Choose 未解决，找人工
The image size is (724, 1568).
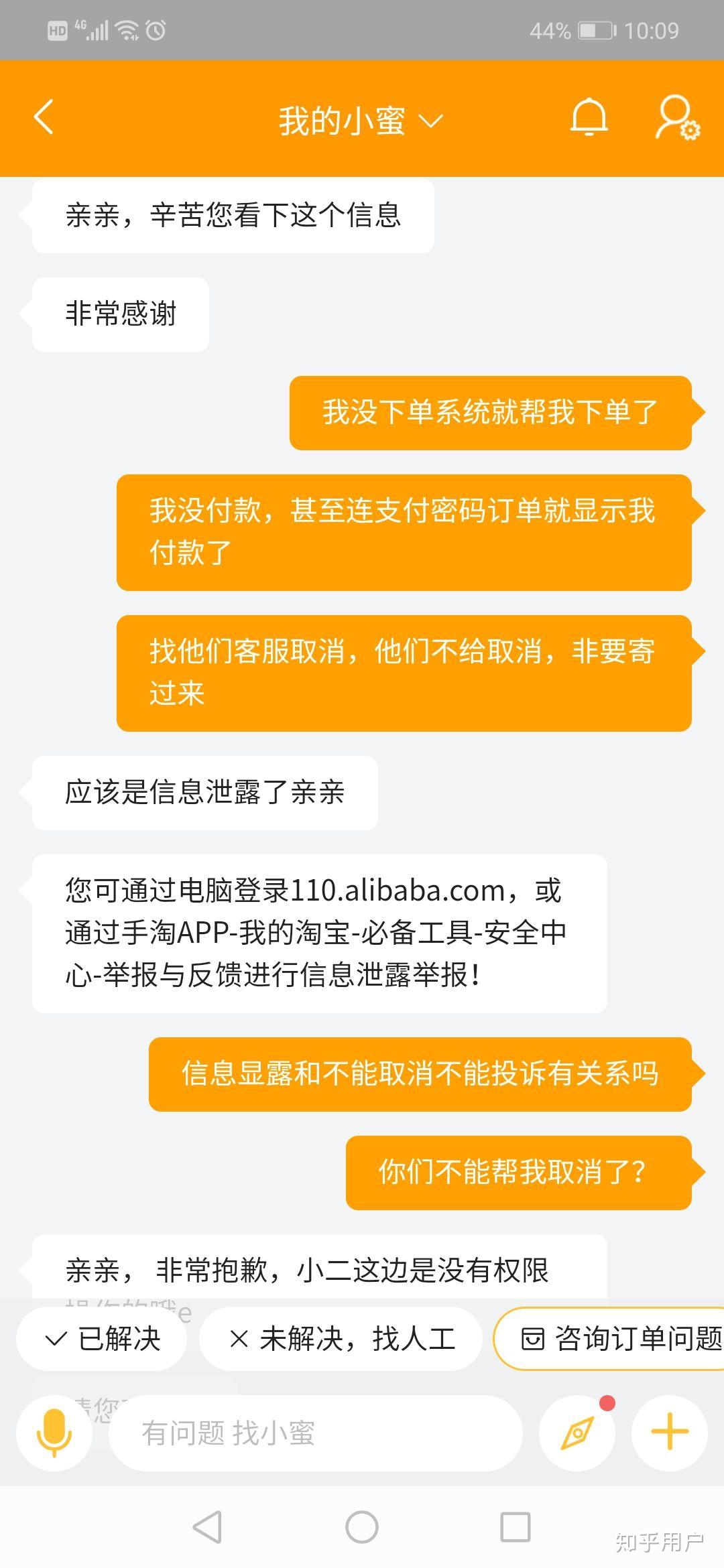(x=341, y=1339)
